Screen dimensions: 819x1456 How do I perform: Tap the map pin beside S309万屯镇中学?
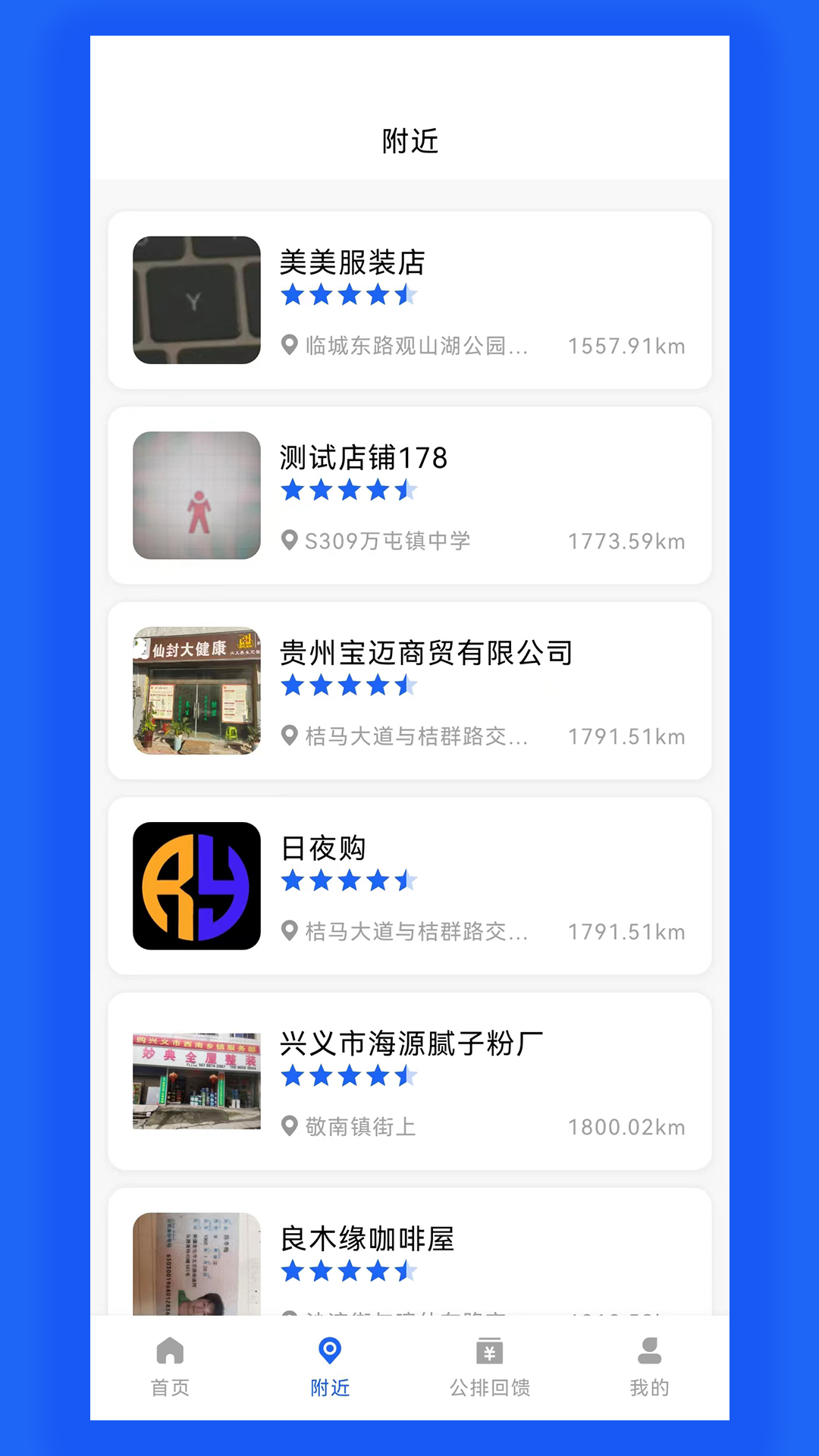click(x=289, y=541)
